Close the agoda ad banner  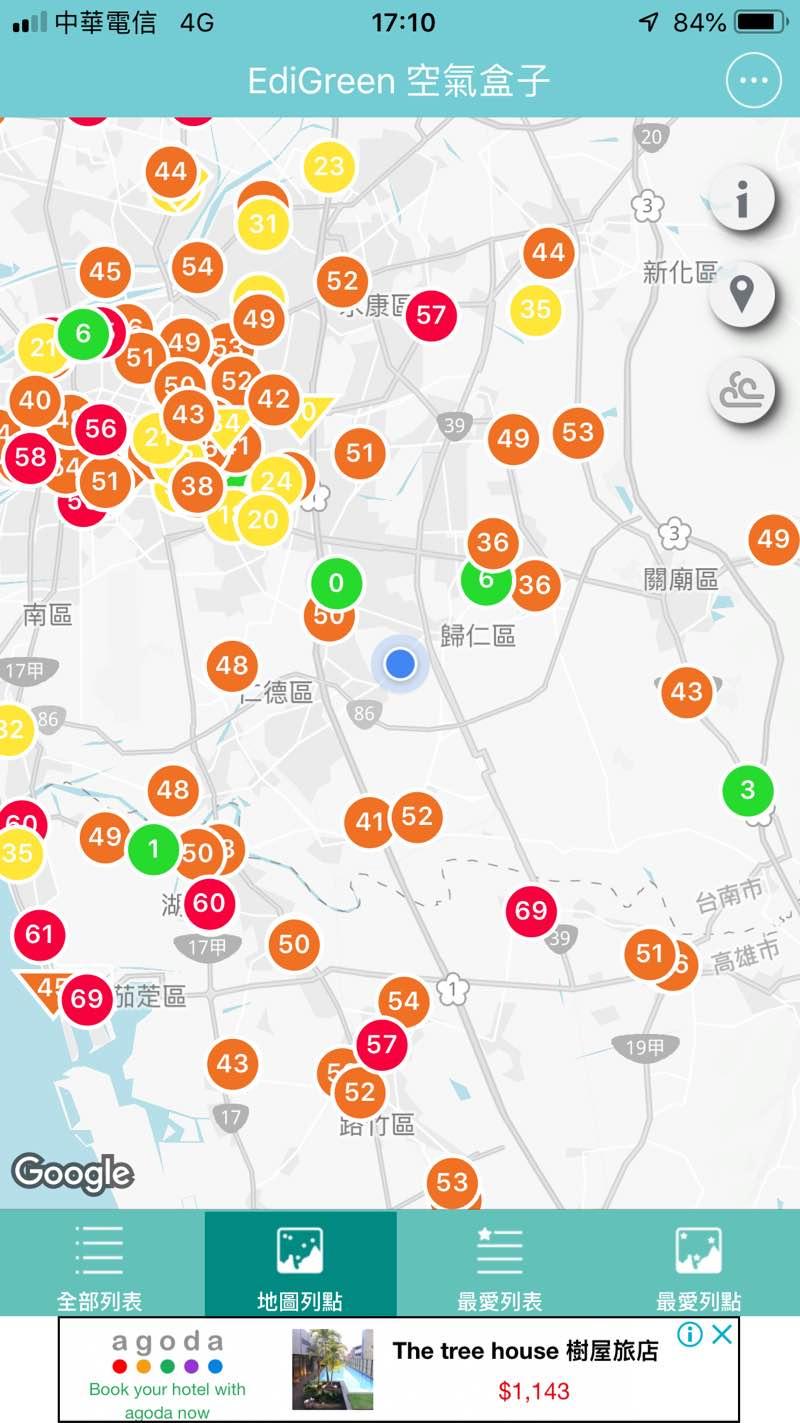coord(722,1334)
